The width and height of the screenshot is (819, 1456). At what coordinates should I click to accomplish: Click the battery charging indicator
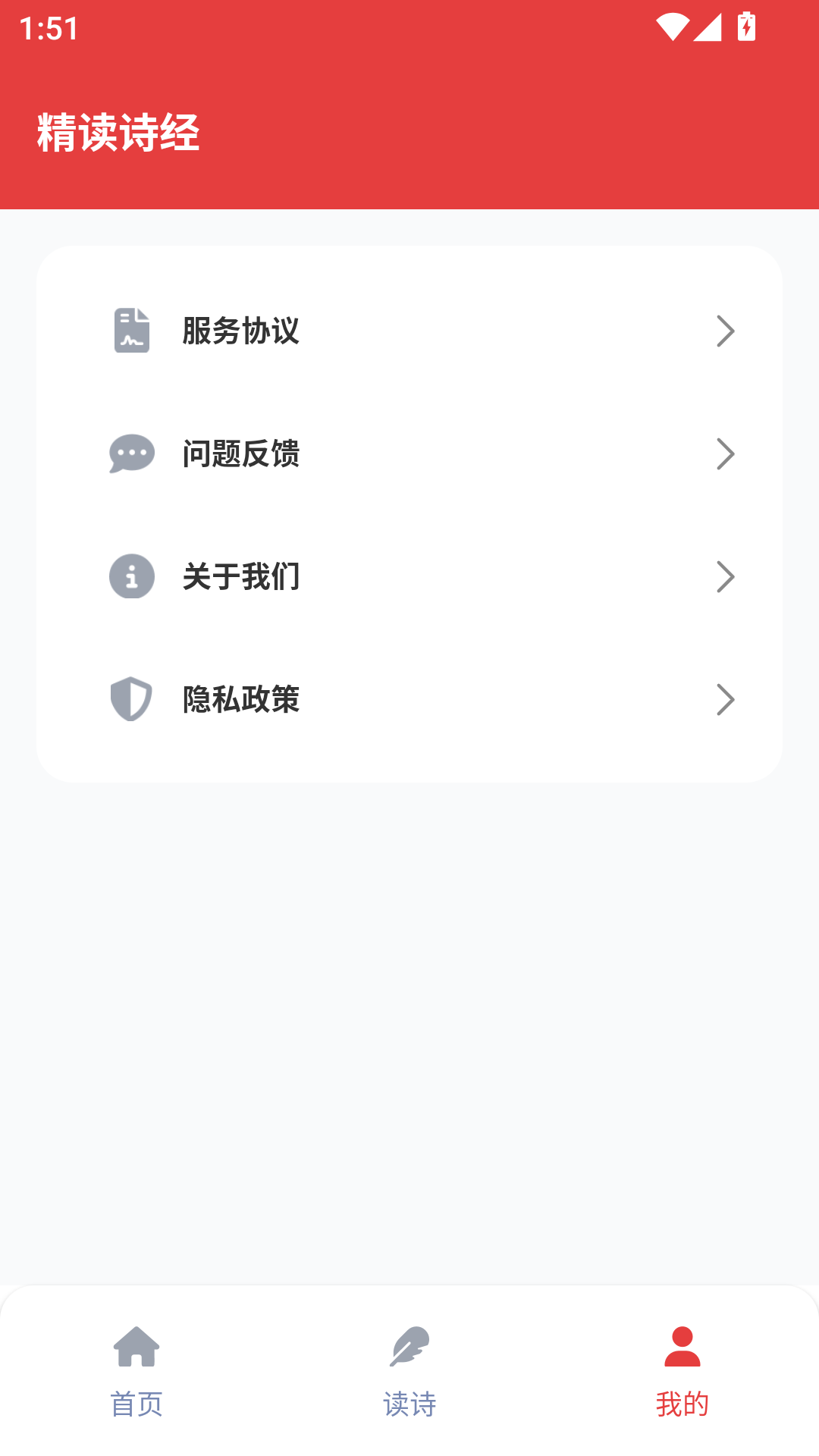(x=747, y=28)
